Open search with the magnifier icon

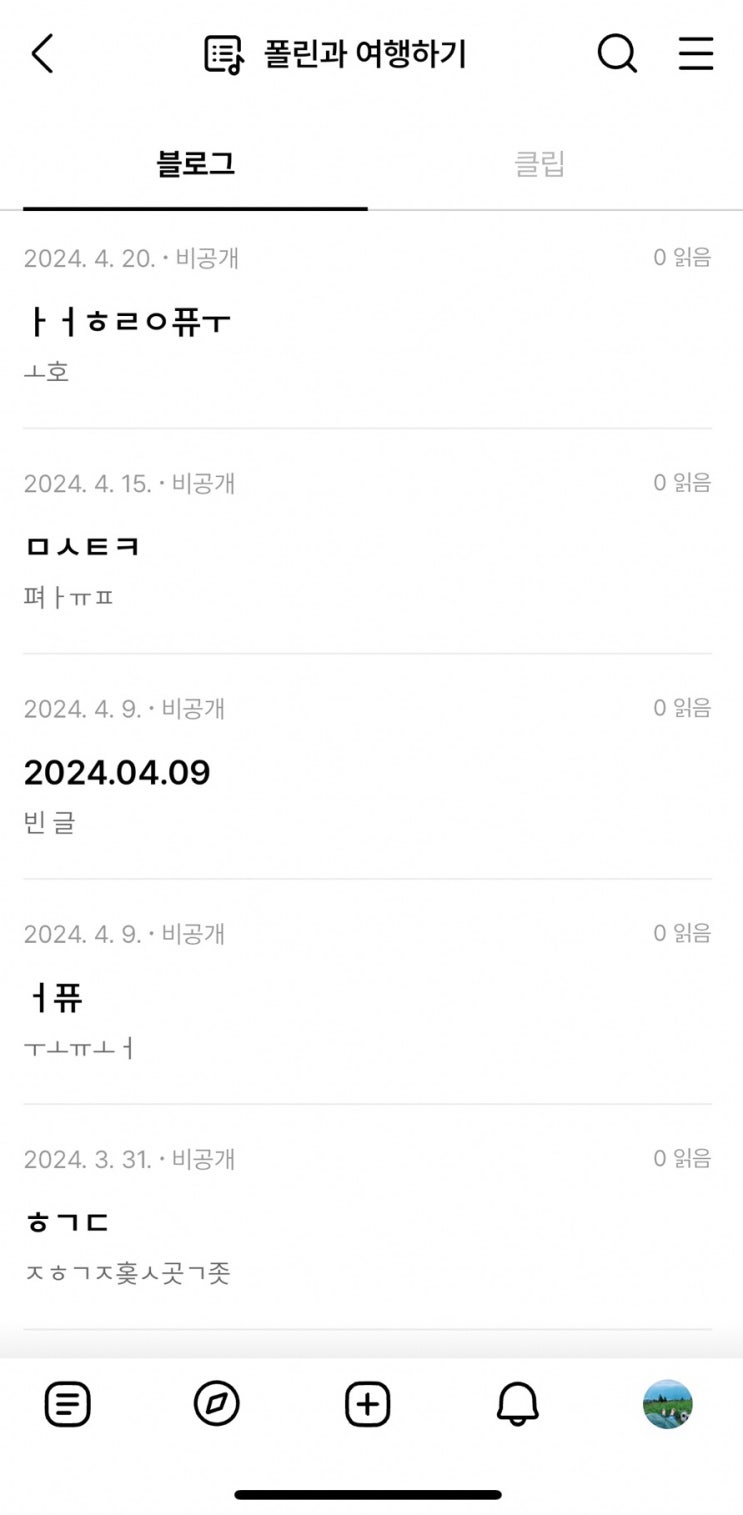click(617, 54)
